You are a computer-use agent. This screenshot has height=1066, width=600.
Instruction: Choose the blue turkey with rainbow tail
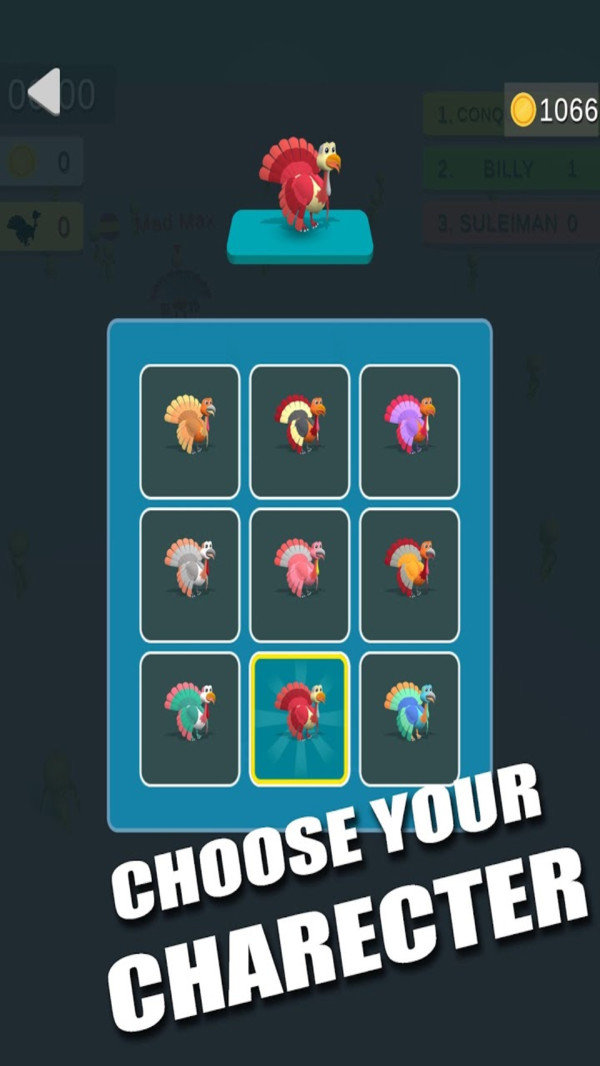point(410,719)
